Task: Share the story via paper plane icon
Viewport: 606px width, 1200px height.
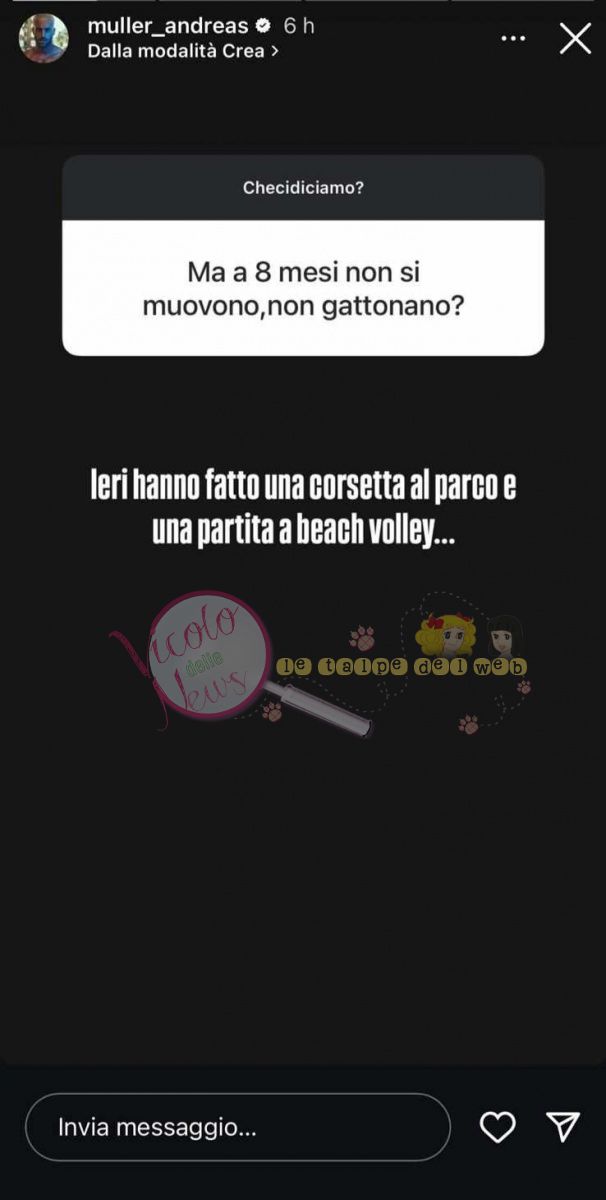Action: pos(564,1127)
